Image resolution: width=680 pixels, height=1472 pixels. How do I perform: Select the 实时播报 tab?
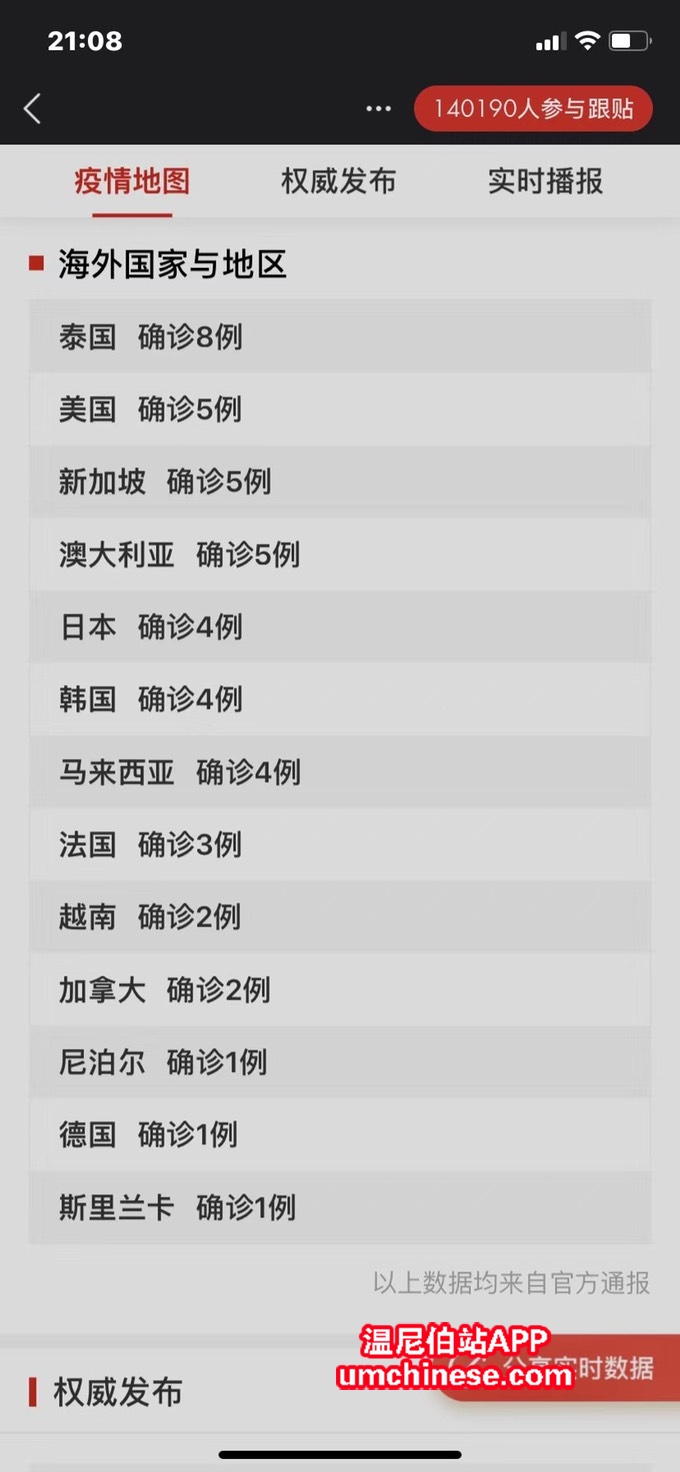click(x=546, y=182)
